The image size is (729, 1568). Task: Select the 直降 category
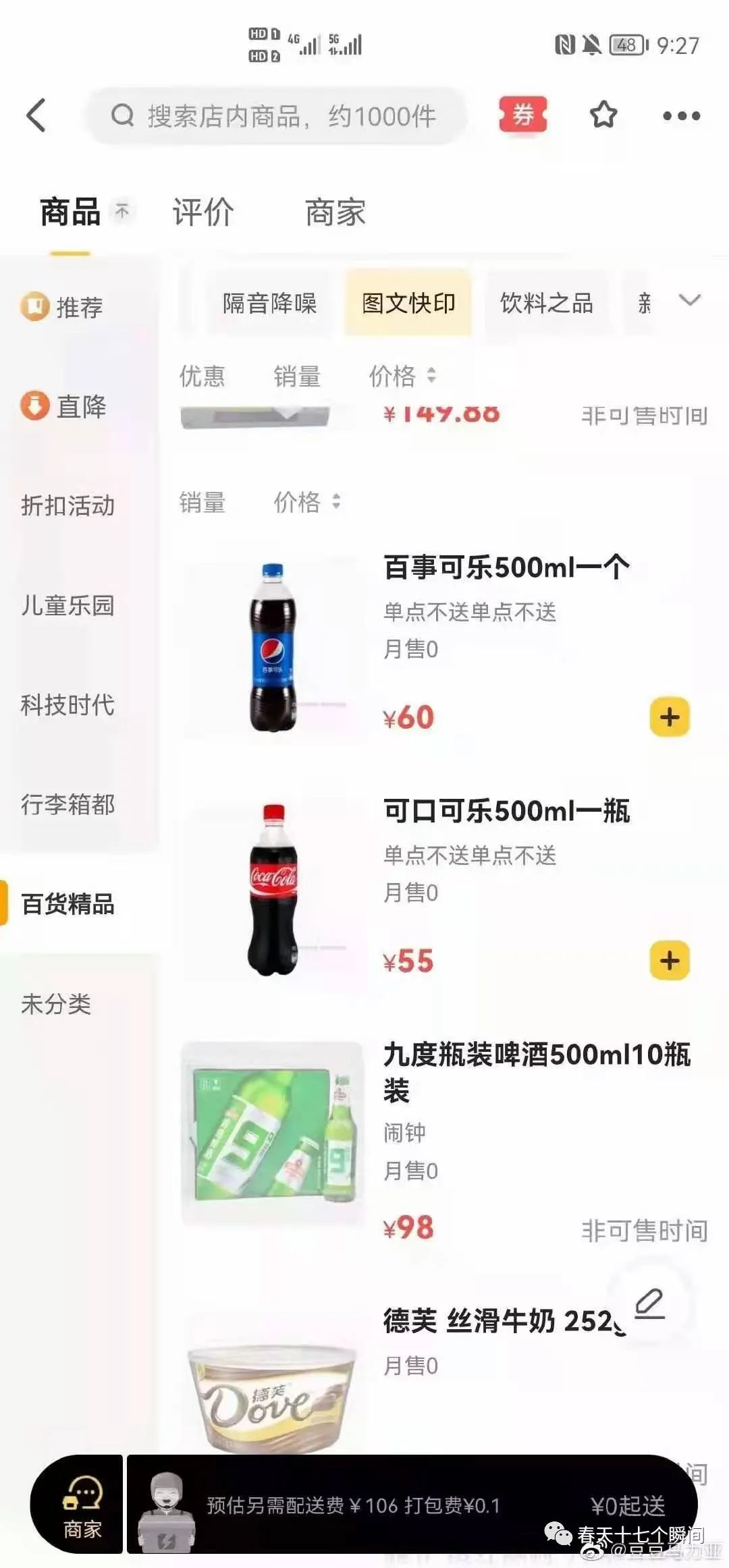pyautogui.click(x=64, y=406)
